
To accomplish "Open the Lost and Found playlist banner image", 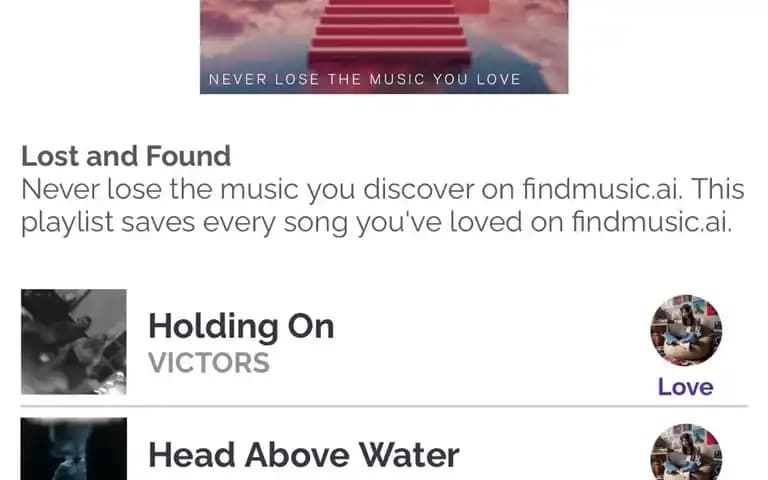I will 384,46.
